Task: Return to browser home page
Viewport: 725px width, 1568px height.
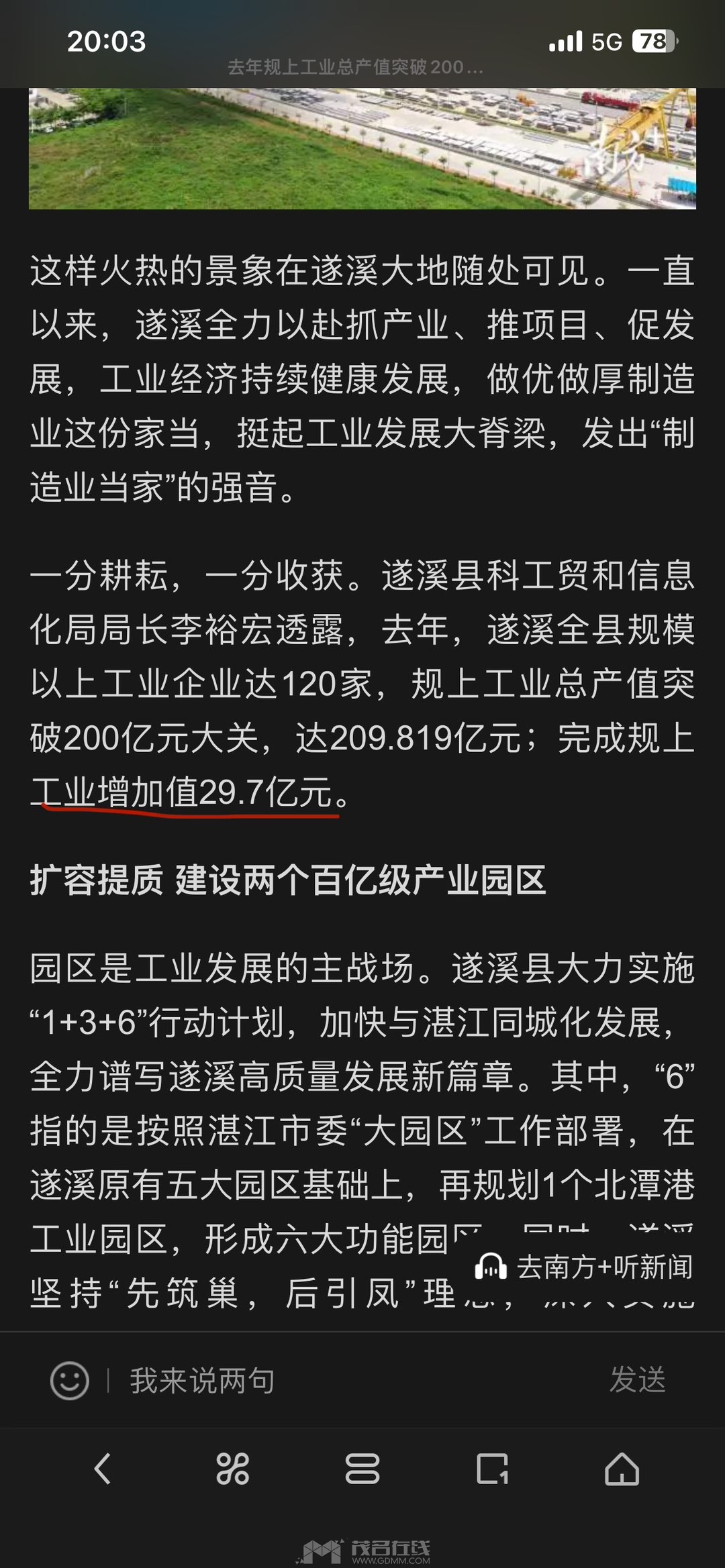Action: click(x=622, y=1469)
